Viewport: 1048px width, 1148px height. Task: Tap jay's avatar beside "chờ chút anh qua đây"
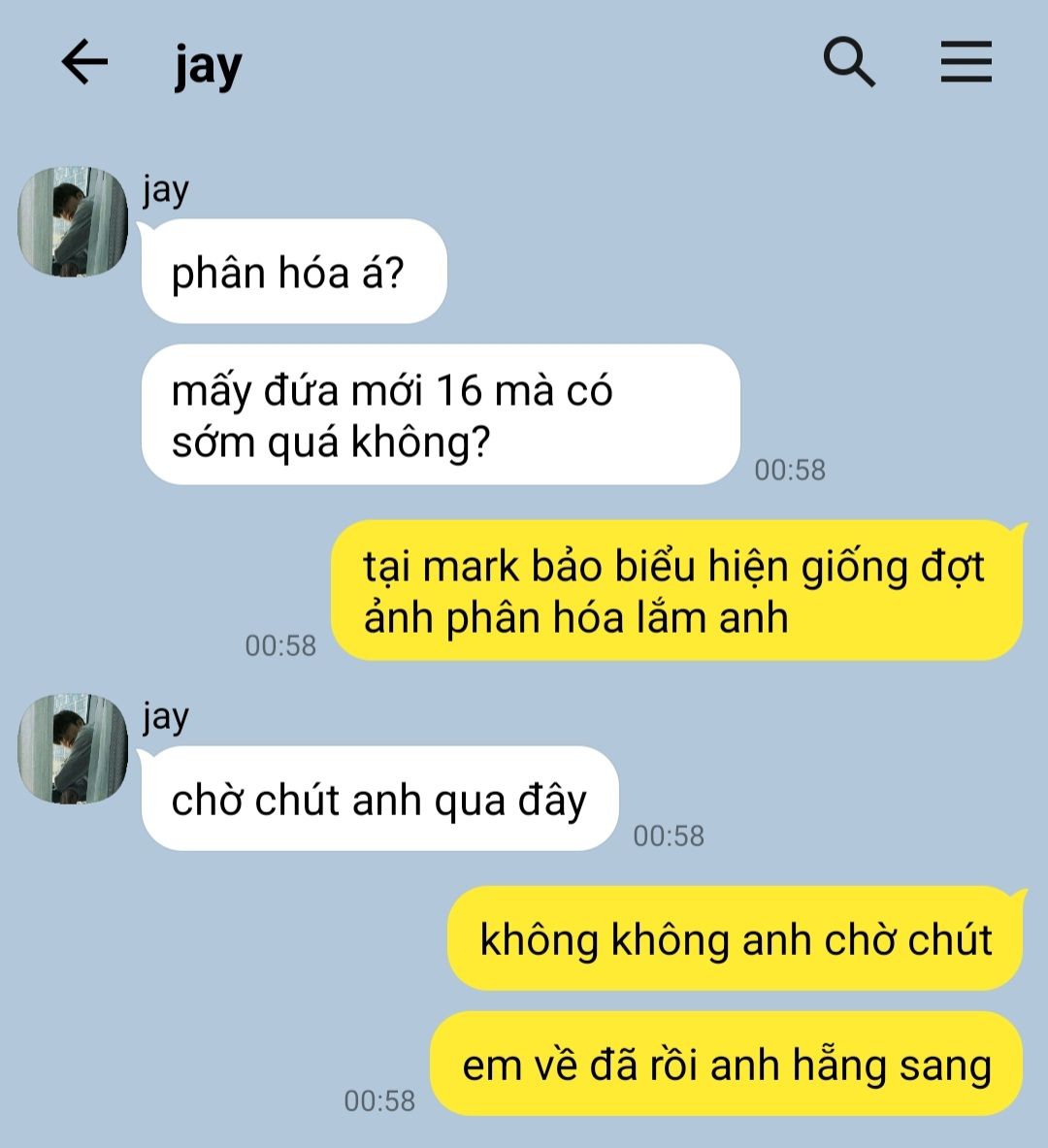74,748
